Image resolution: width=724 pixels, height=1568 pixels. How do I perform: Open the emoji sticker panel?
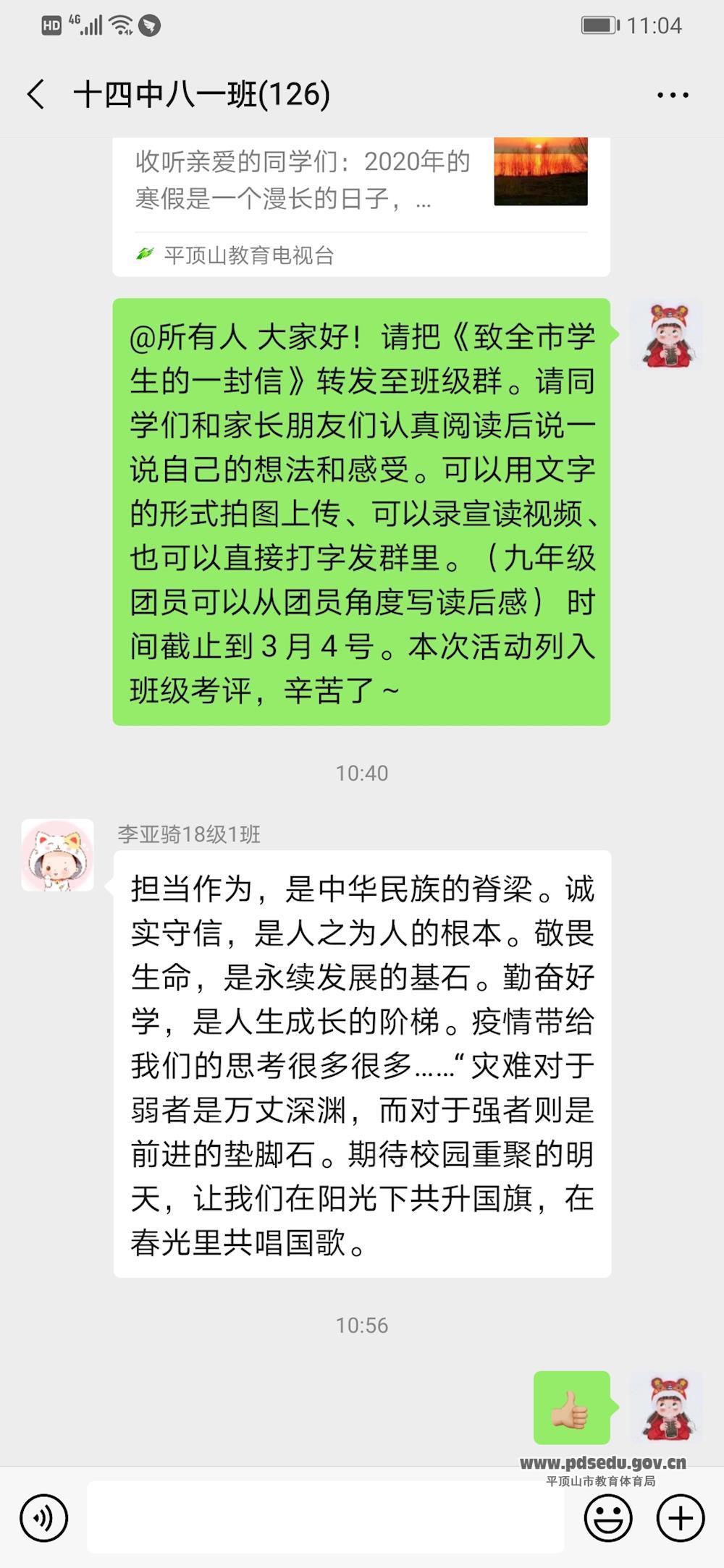608,1517
